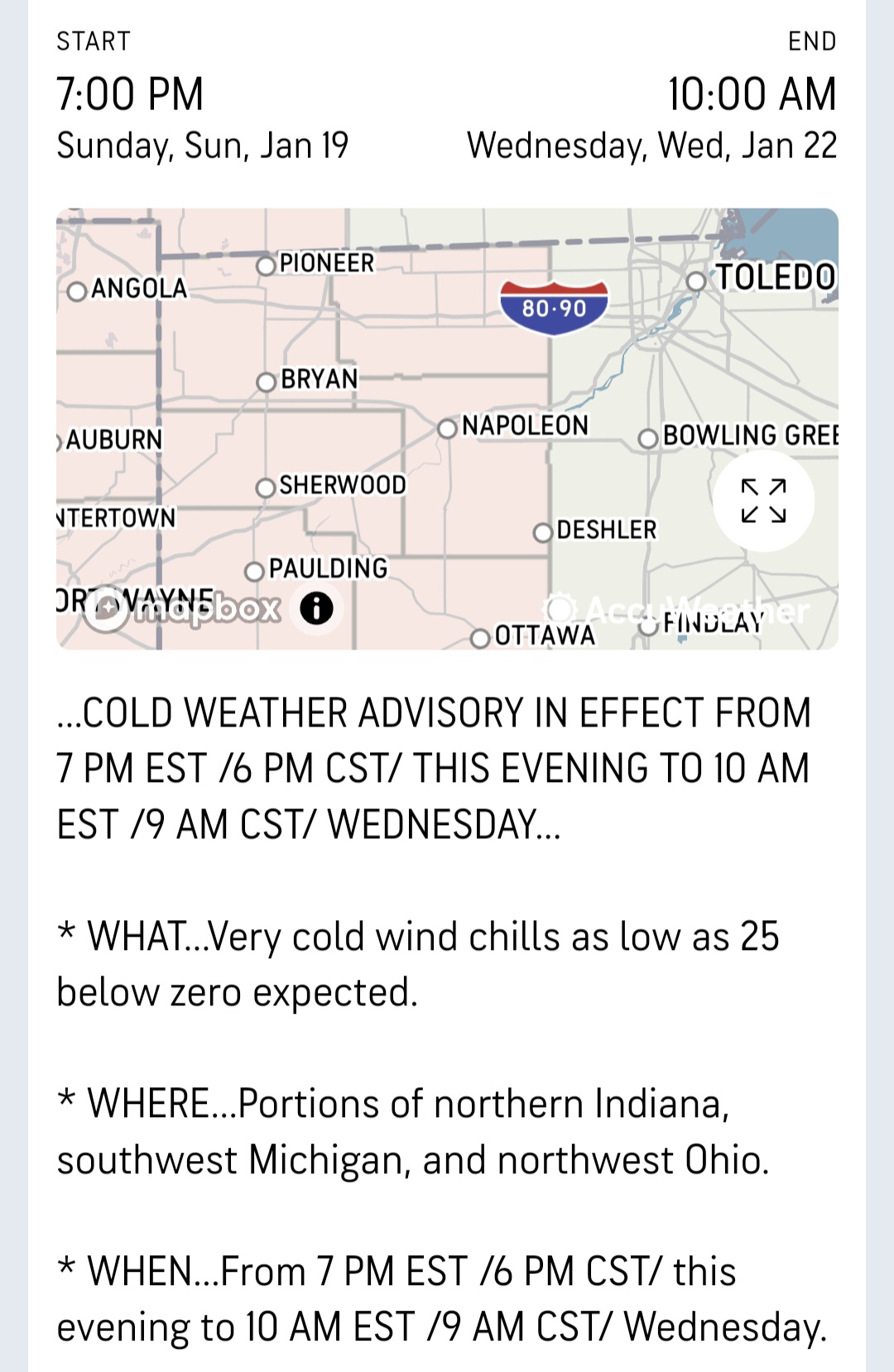The width and height of the screenshot is (894, 1372).
Task: Expand the advisory map to fullscreen
Action: coord(763,501)
